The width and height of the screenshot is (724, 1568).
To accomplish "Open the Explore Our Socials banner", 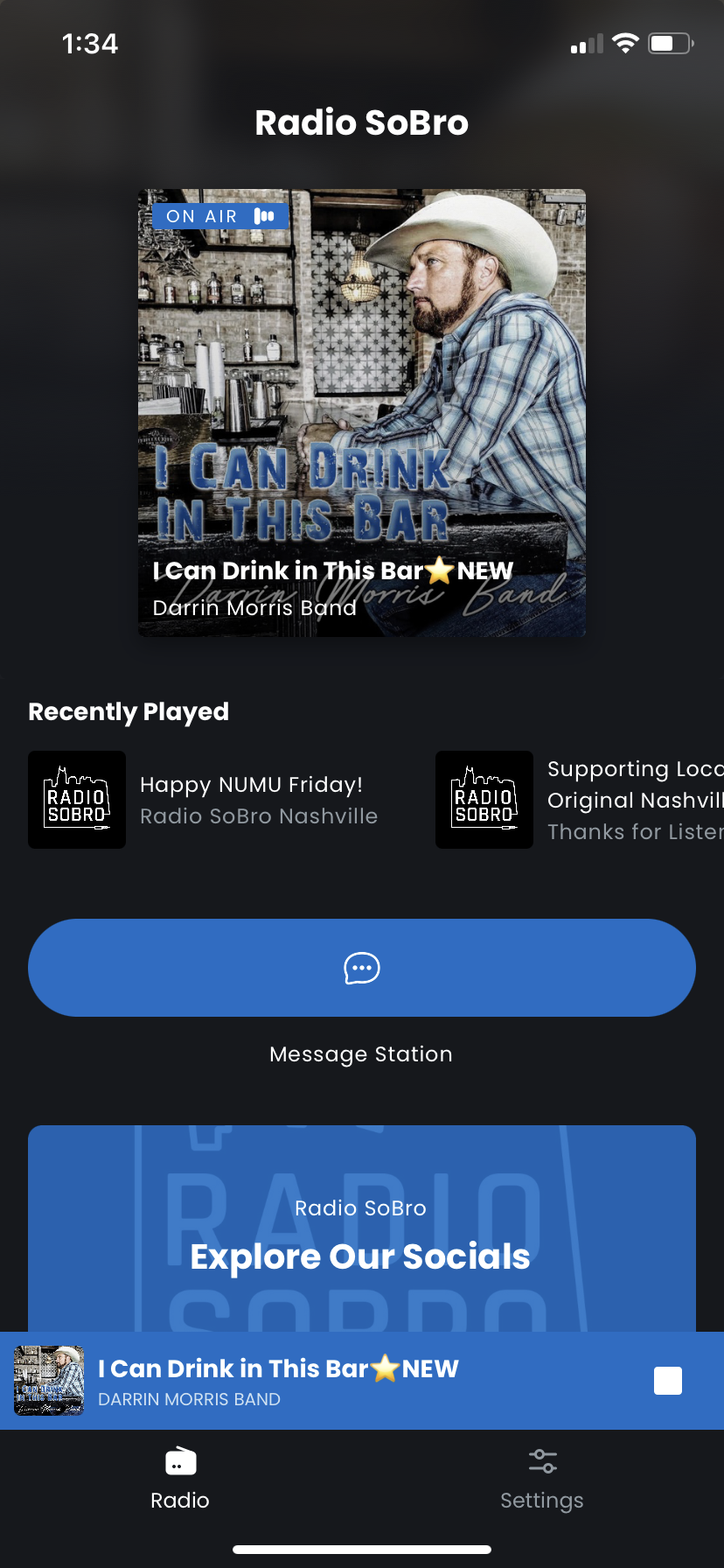I will (362, 1234).
